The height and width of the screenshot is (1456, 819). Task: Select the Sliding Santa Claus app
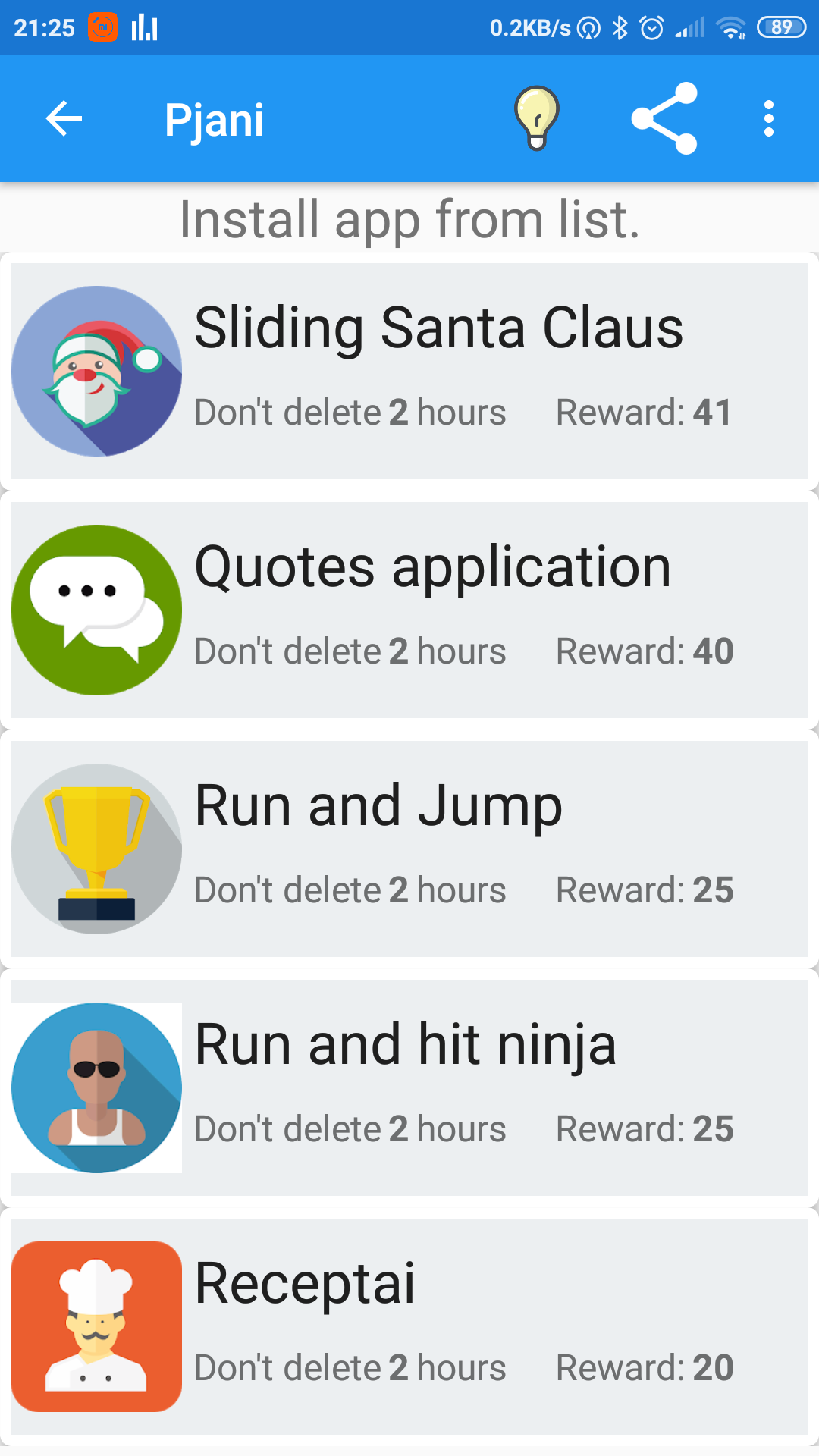click(x=409, y=371)
